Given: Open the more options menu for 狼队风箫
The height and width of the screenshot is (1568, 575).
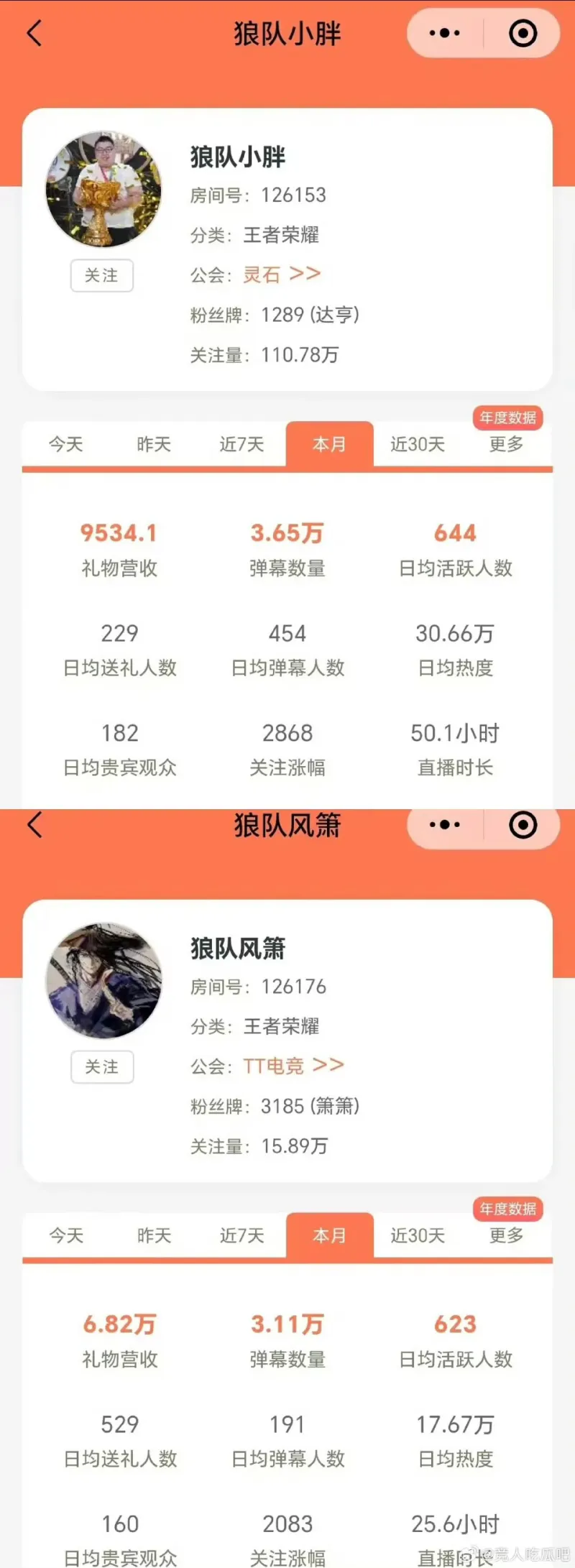Looking at the screenshot, I should pos(444,825).
